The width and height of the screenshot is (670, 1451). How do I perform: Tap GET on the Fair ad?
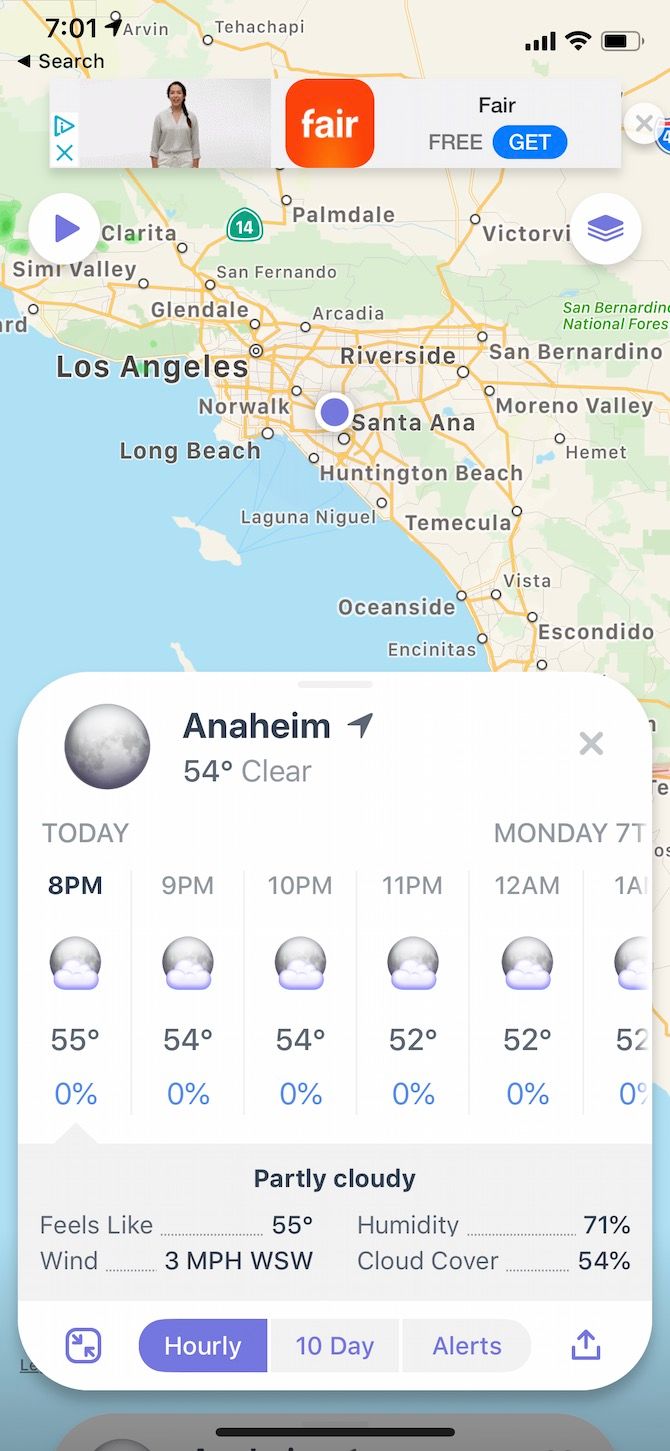(x=529, y=142)
